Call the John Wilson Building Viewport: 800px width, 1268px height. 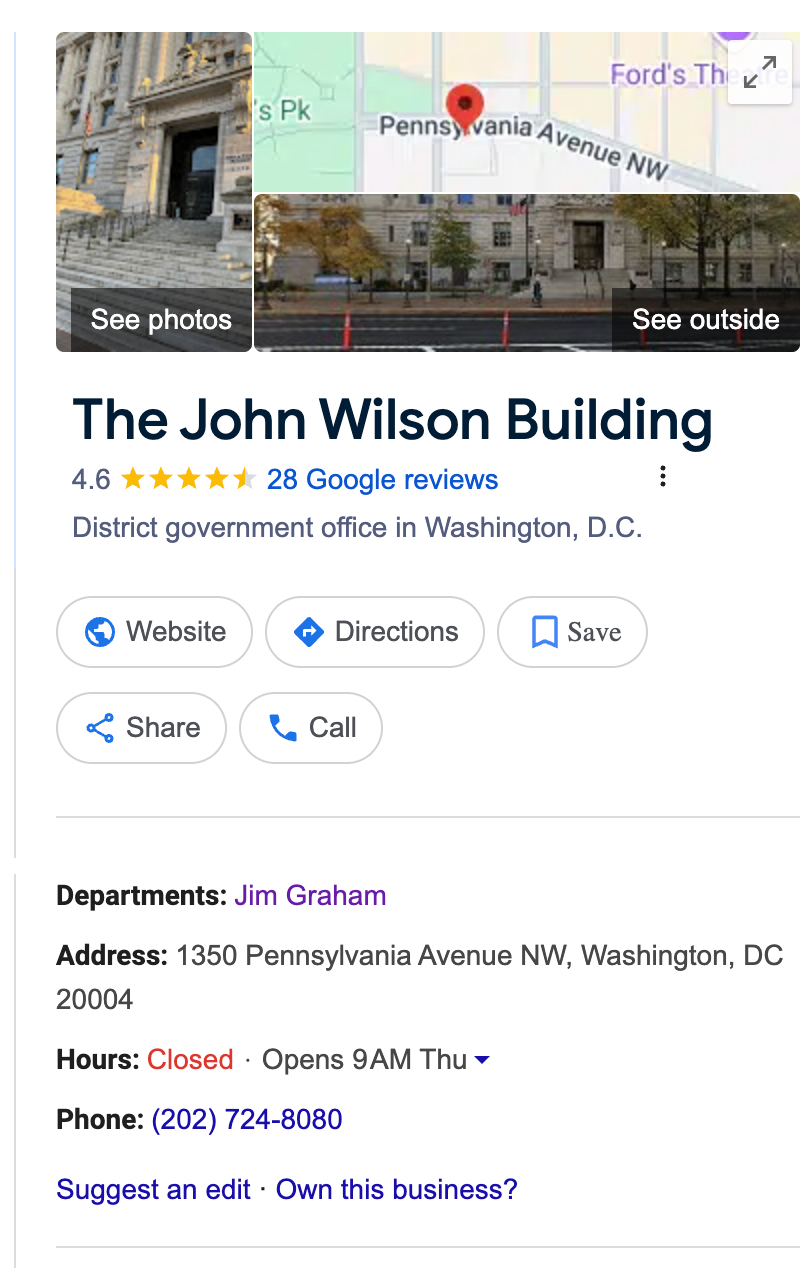click(311, 728)
